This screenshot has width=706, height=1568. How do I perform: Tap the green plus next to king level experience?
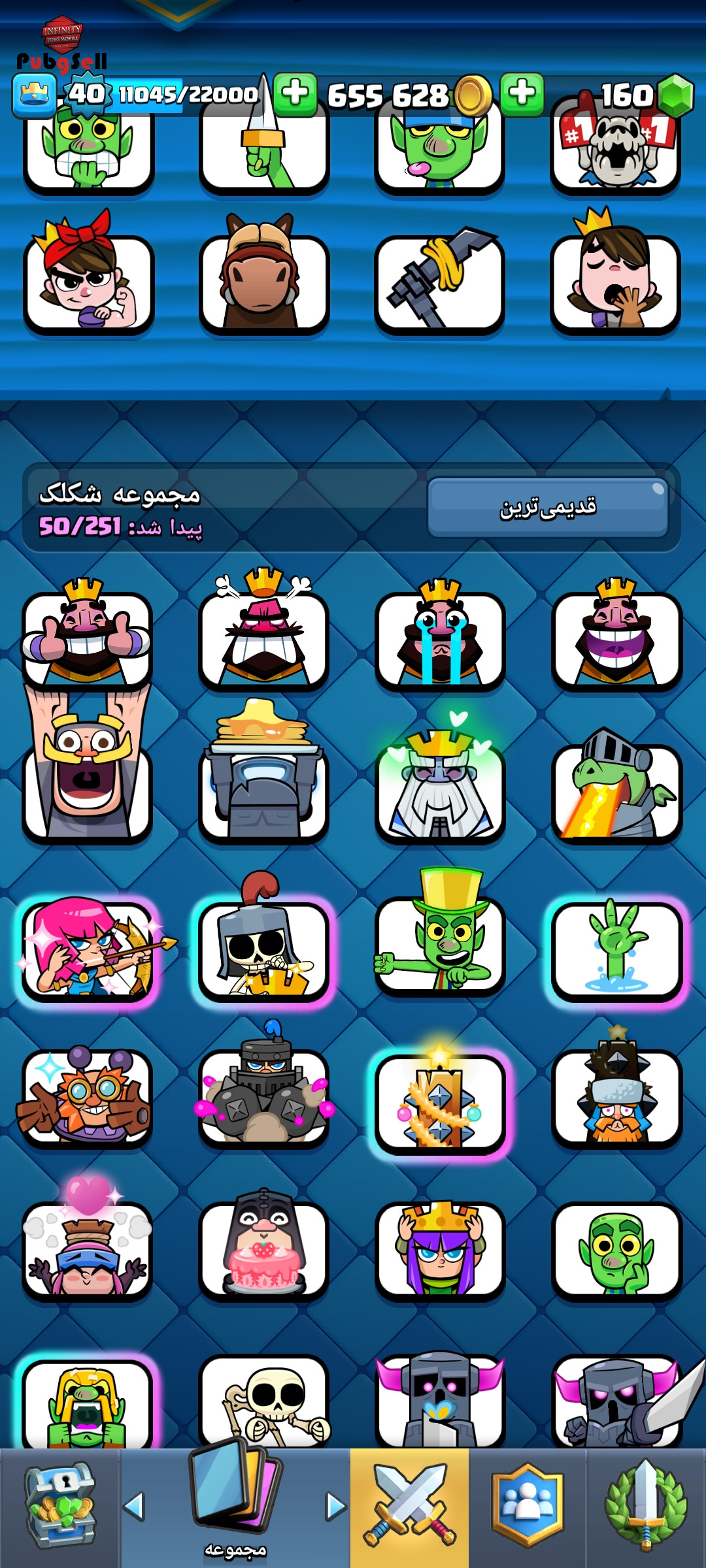coord(295,94)
